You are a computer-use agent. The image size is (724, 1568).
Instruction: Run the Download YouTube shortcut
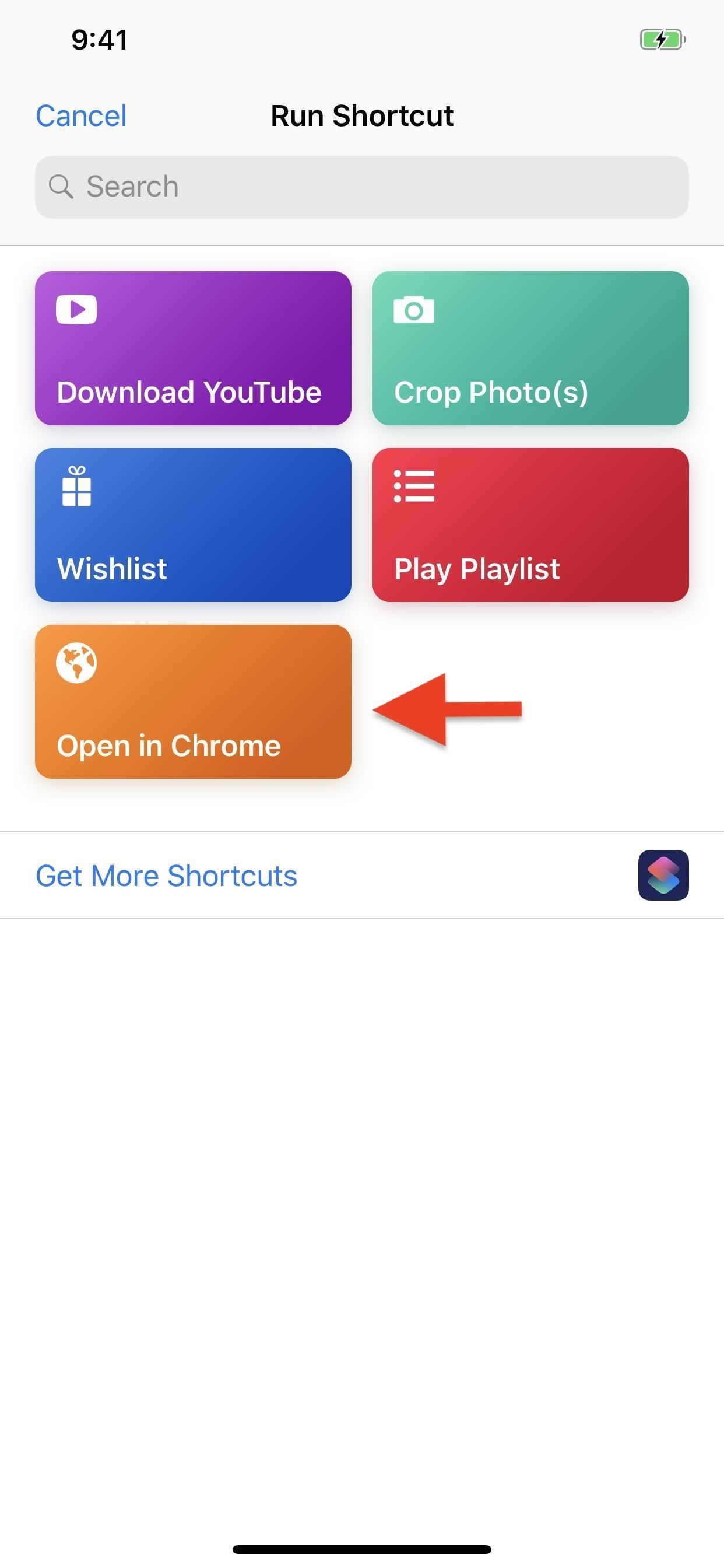[x=192, y=347]
